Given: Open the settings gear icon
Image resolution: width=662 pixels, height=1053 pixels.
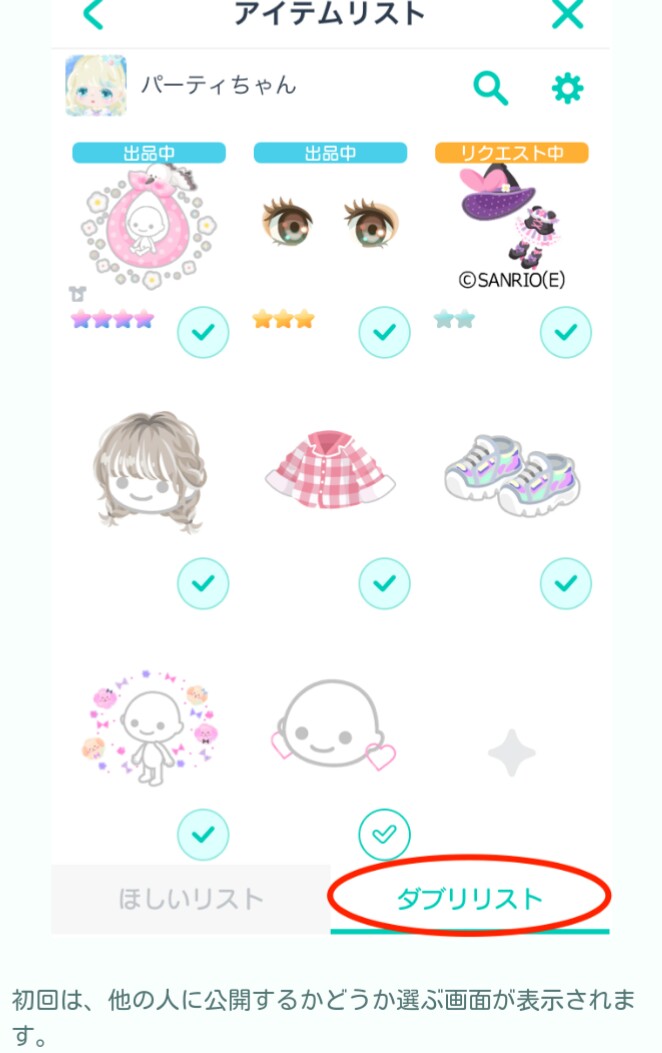Looking at the screenshot, I should pos(567,88).
